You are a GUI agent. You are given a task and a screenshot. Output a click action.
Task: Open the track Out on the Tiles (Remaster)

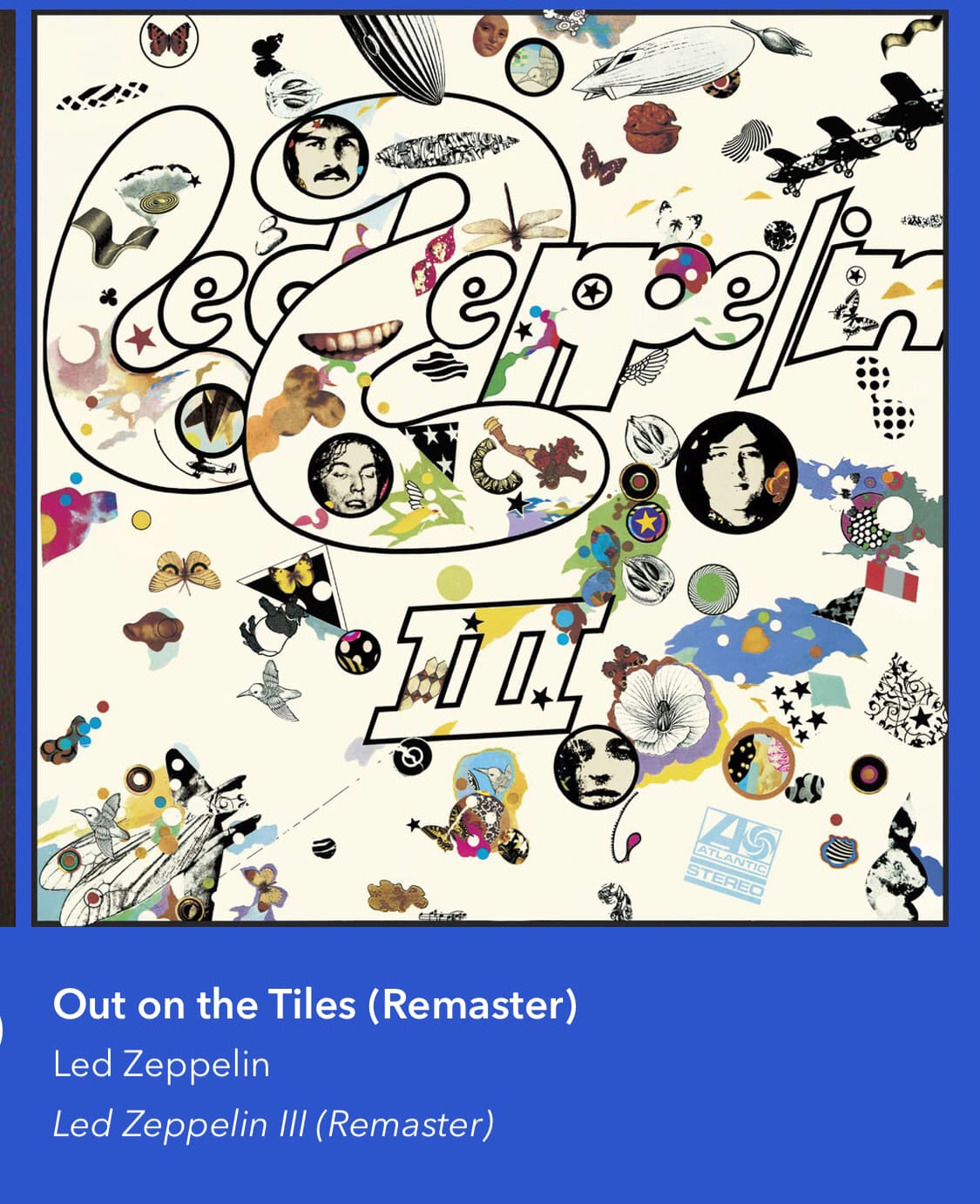[x=314, y=1004]
